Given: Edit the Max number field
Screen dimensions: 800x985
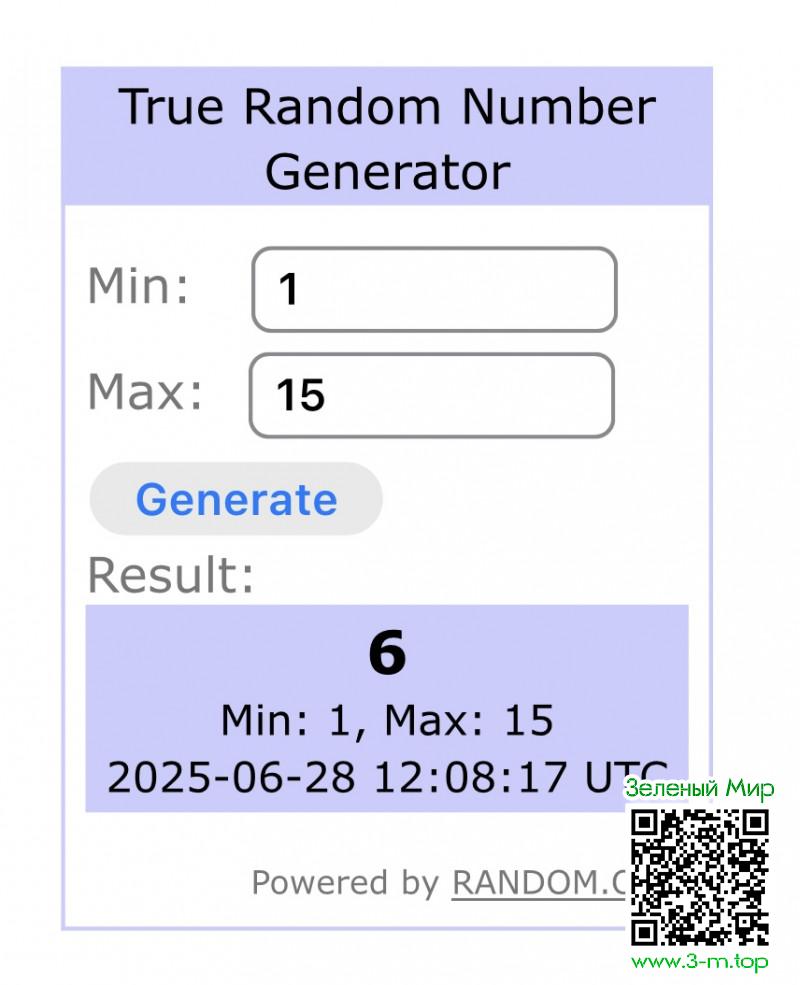Looking at the screenshot, I should (431, 396).
